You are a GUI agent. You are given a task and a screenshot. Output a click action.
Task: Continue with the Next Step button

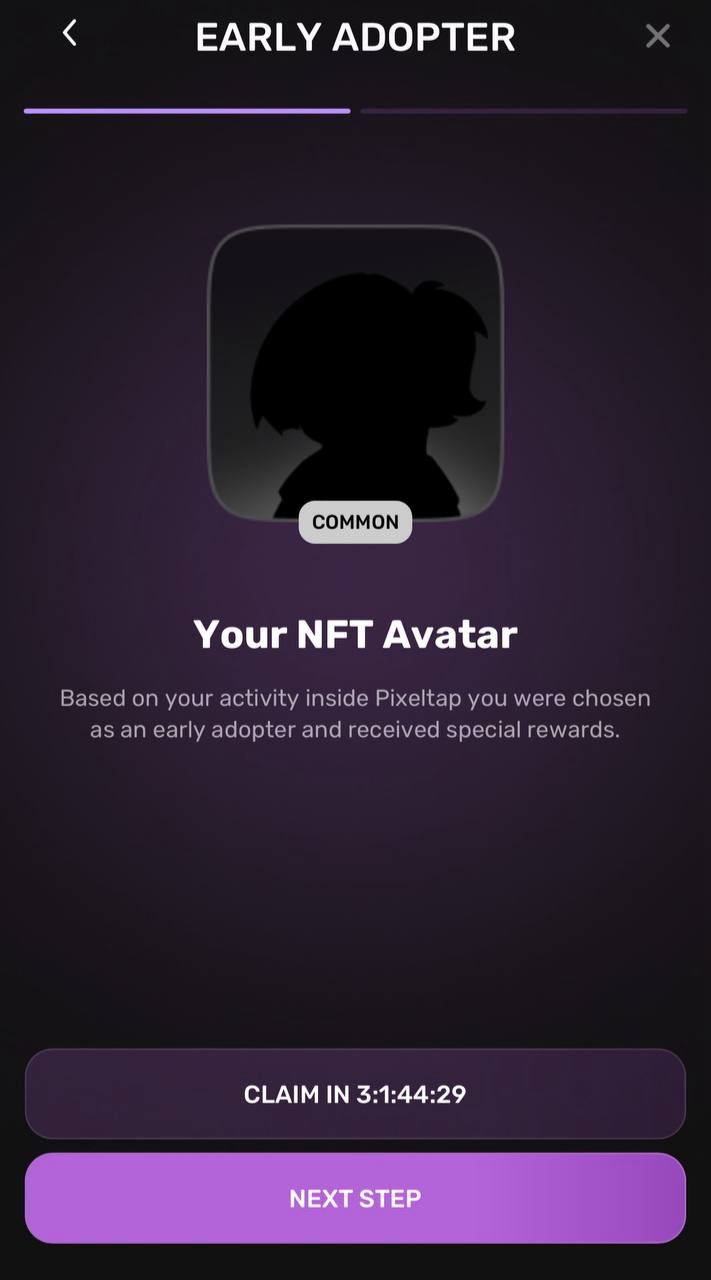pos(355,1198)
